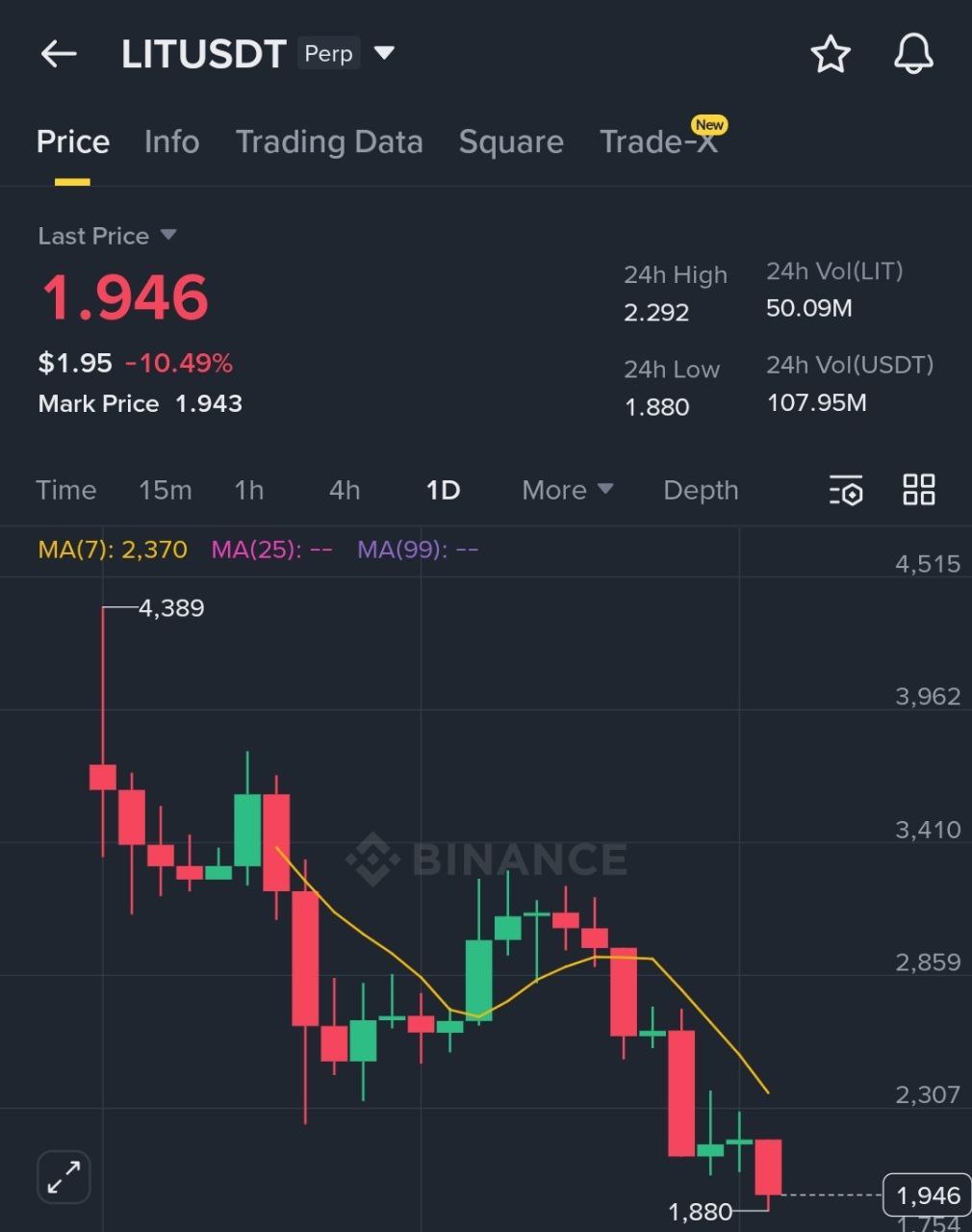The width and height of the screenshot is (972, 1232).
Task: Open the indicator settings icon
Action: pos(844,491)
